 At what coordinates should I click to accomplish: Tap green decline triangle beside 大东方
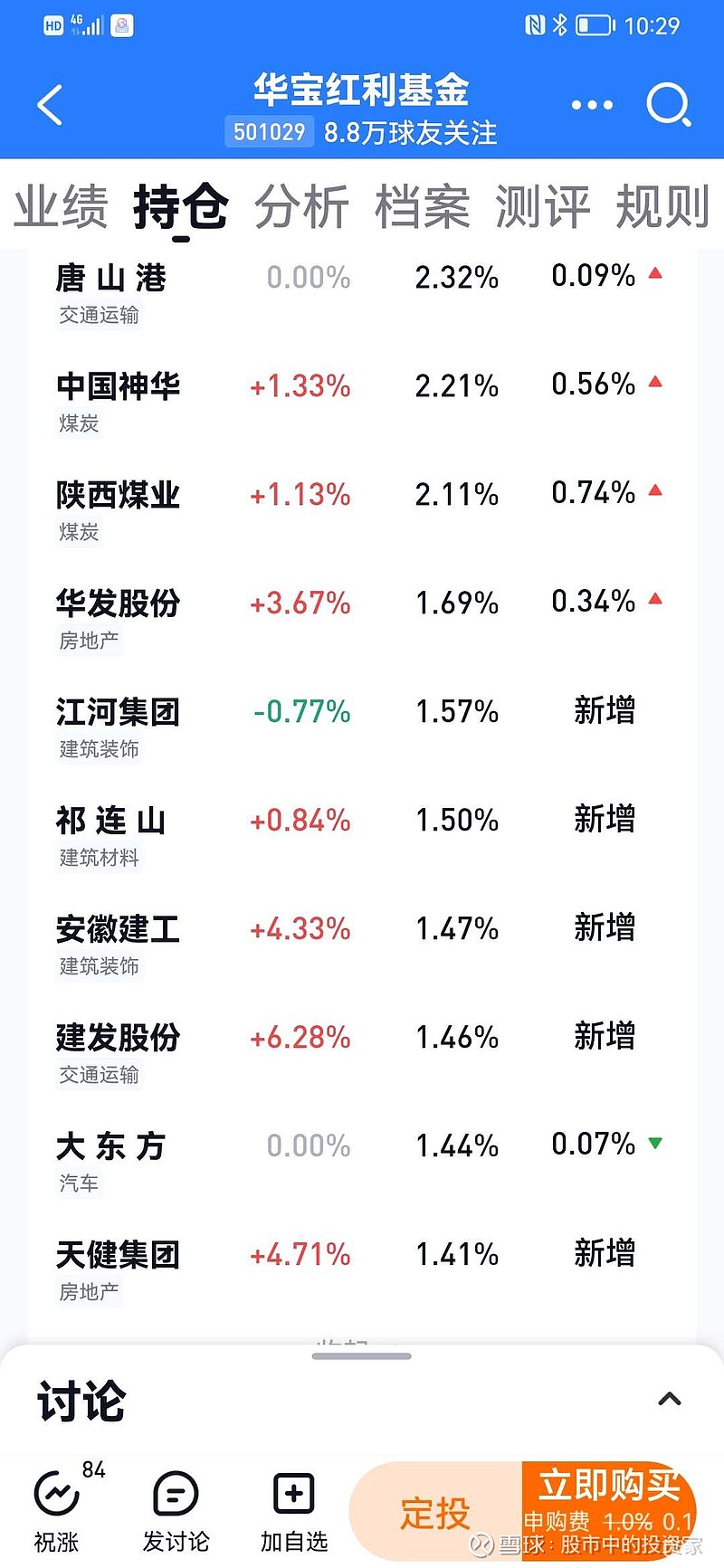656,1145
